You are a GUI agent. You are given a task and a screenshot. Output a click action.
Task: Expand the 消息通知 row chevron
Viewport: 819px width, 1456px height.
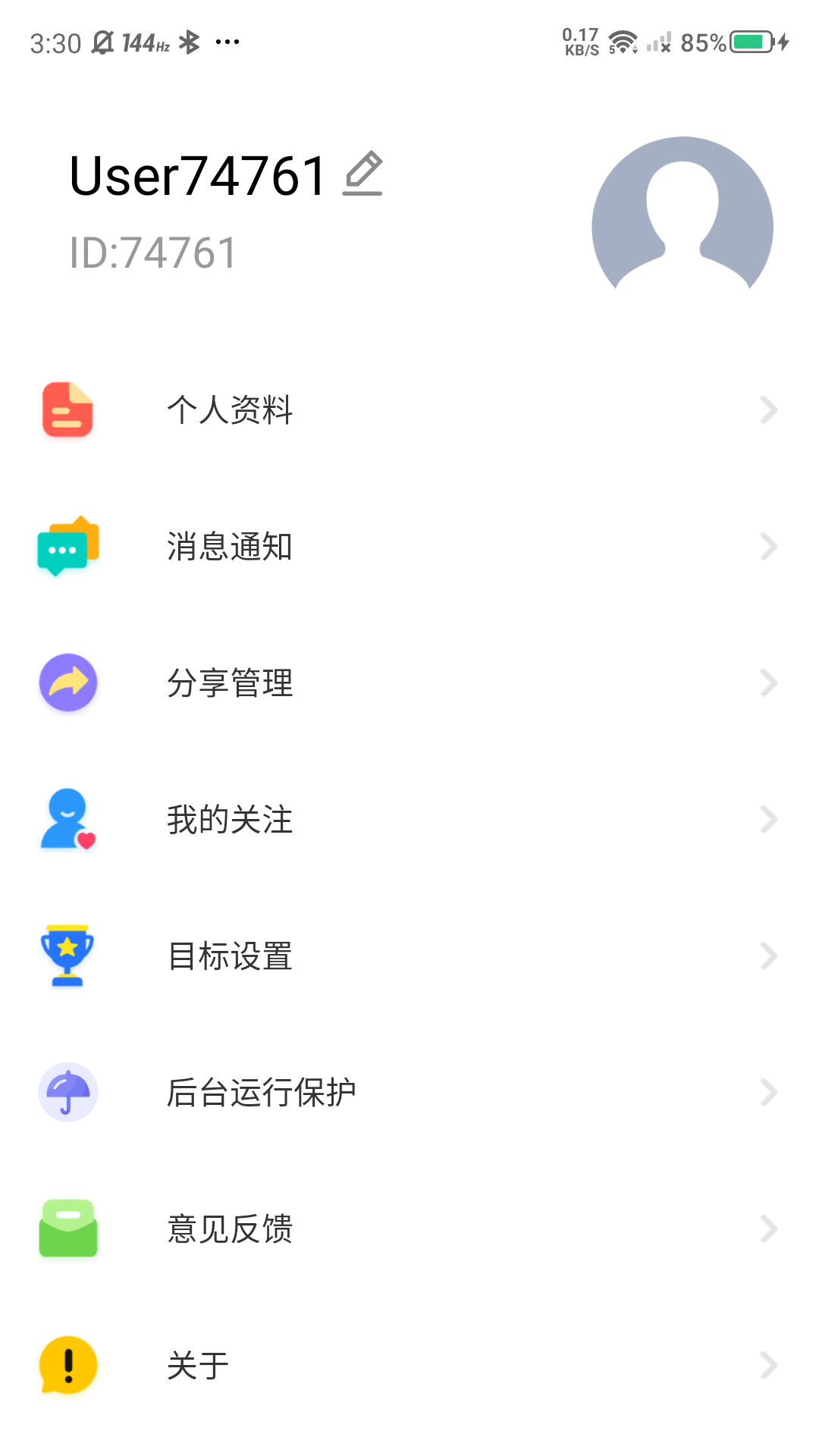pyautogui.click(x=768, y=548)
